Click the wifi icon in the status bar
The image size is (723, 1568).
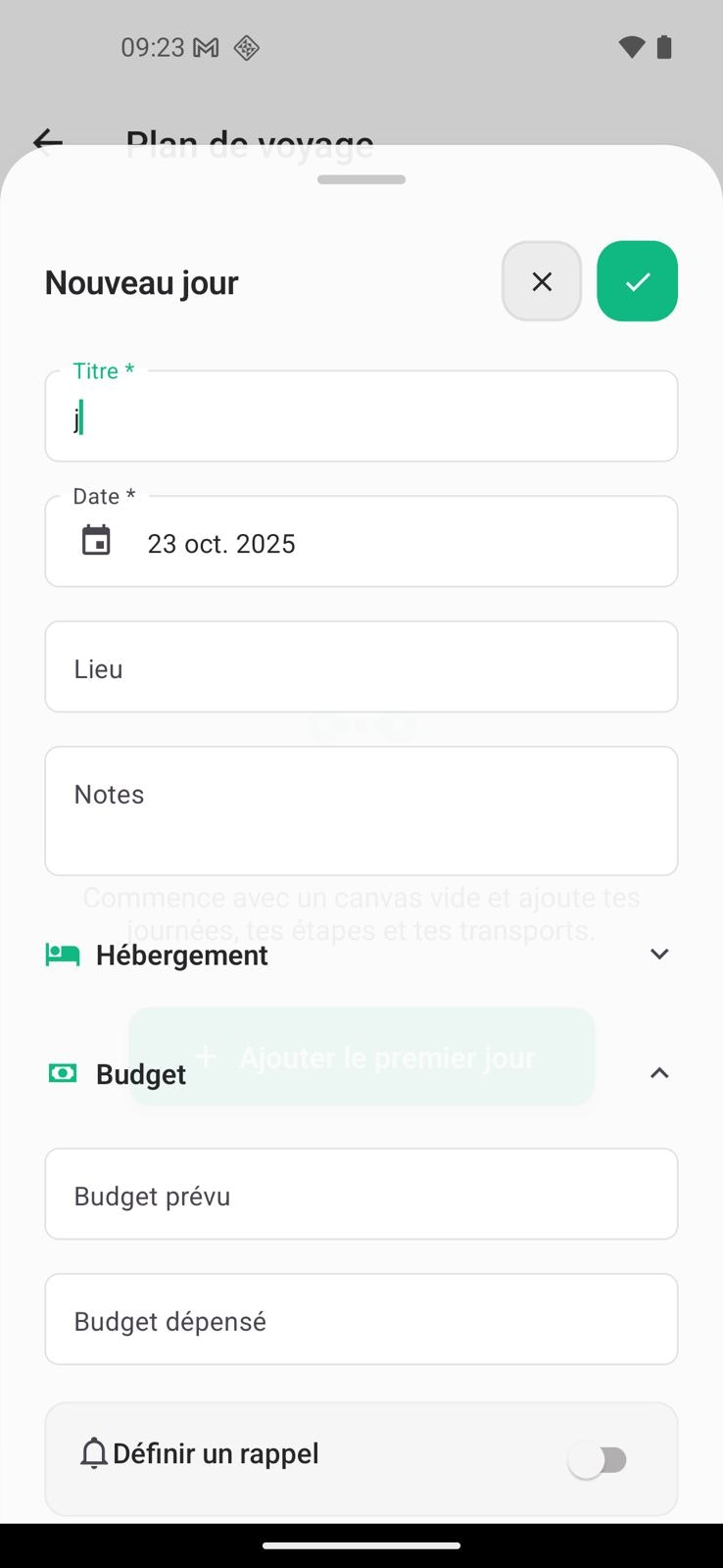[x=630, y=46]
